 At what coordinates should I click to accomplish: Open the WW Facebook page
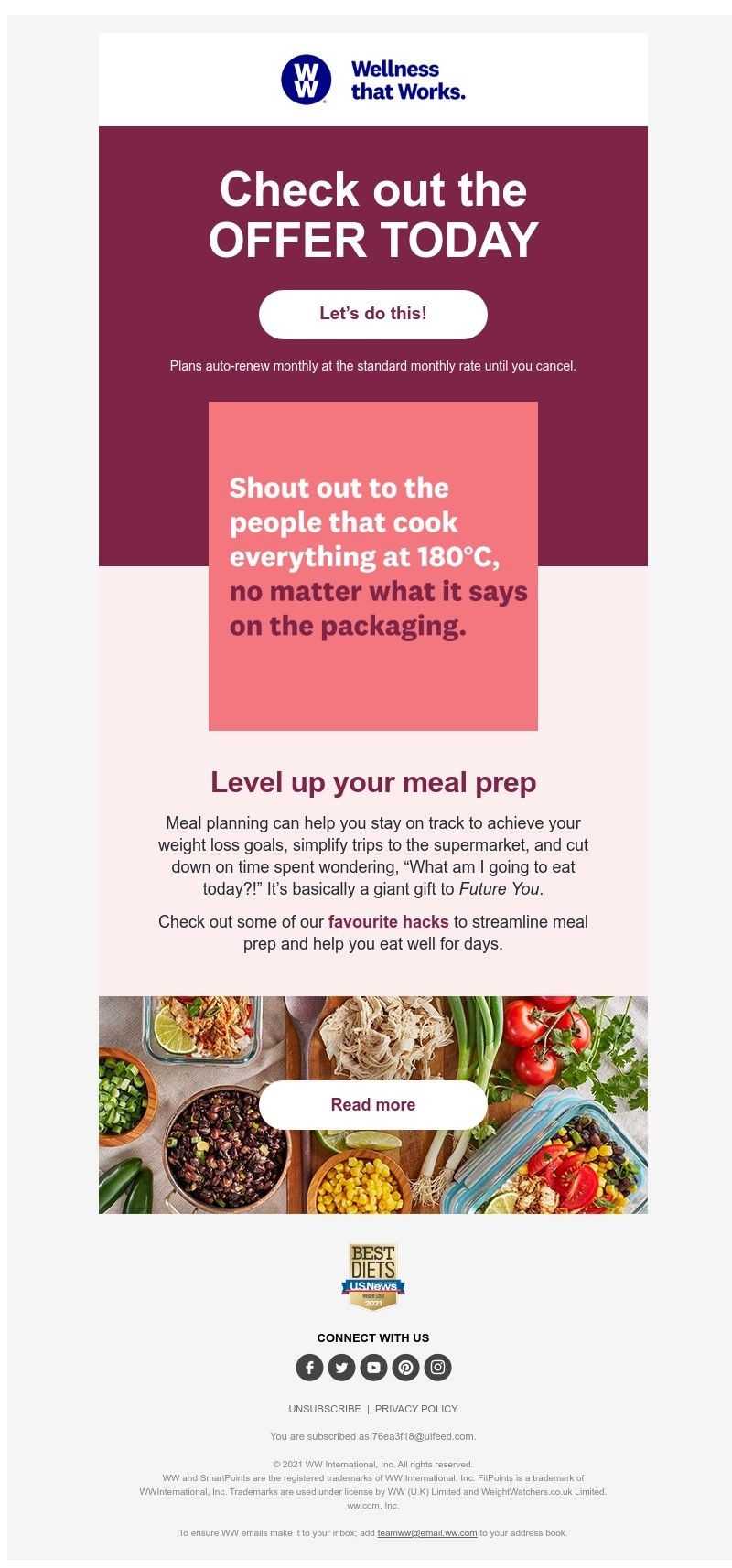[x=309, y=1368]
